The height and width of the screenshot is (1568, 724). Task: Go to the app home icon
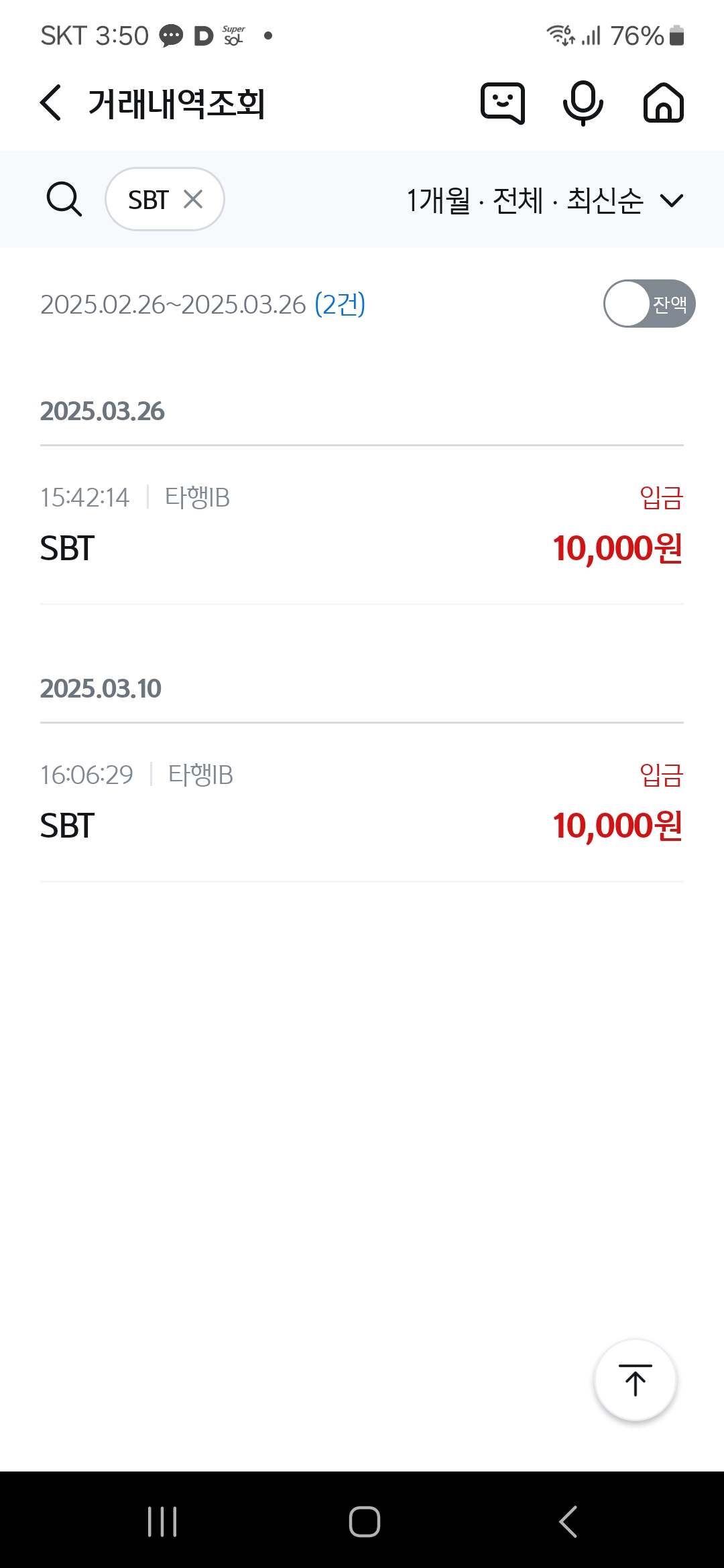(x=663, y=103)
